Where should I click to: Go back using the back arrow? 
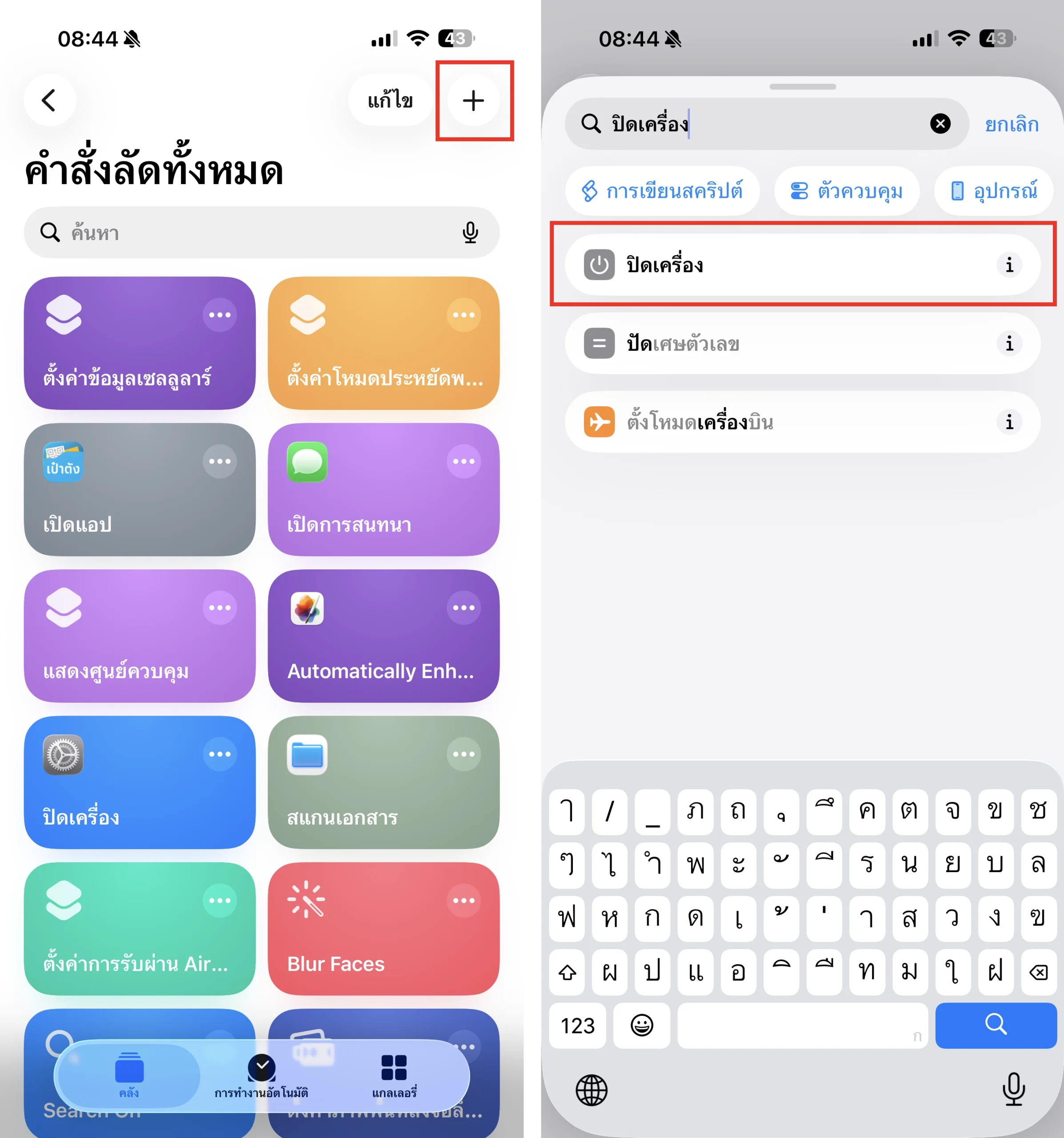coord(50,101)
